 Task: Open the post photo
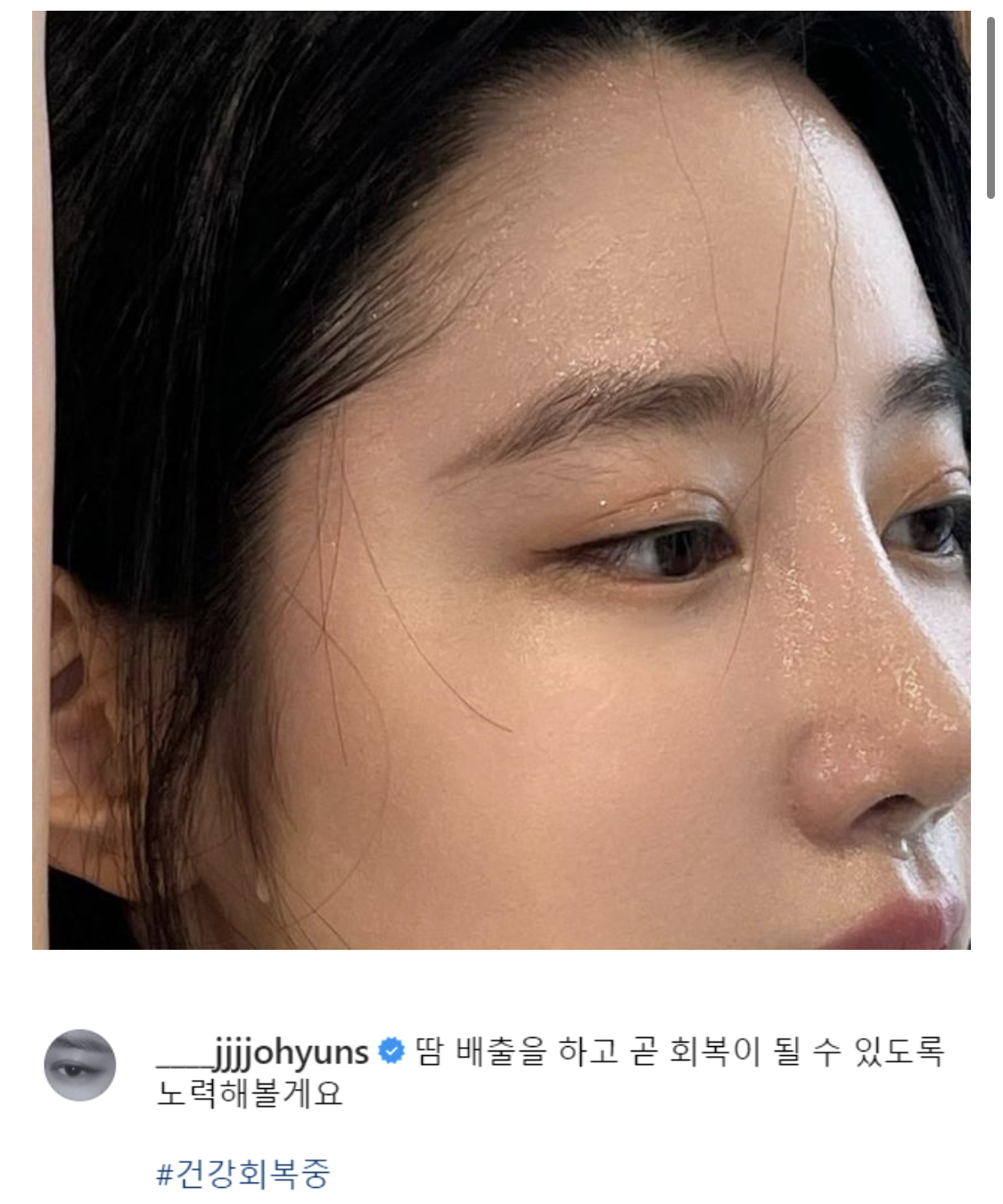tap(501, 480)
